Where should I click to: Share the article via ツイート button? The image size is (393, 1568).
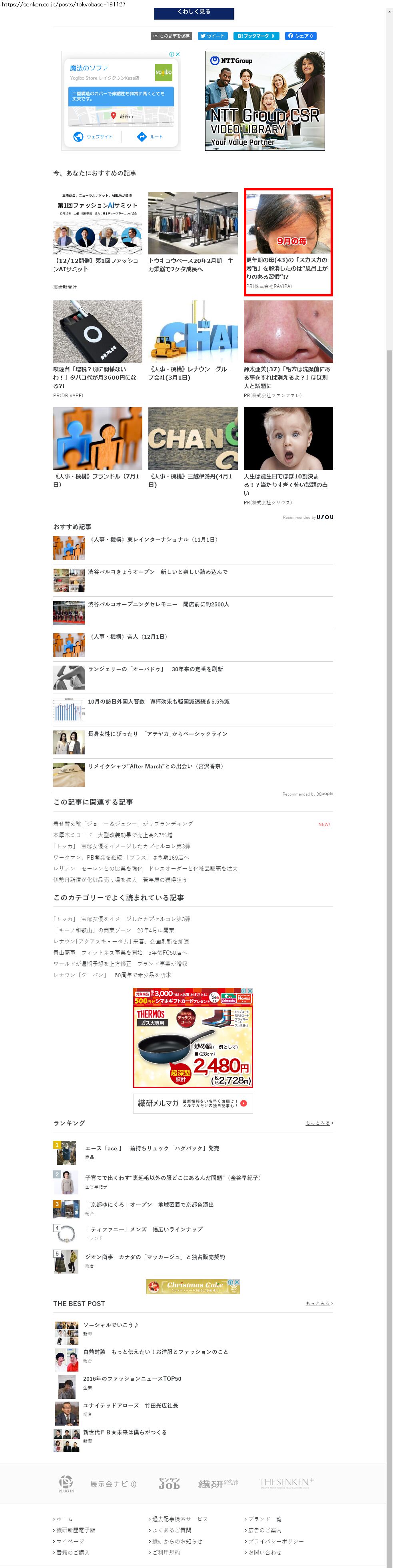coord(213,36)
